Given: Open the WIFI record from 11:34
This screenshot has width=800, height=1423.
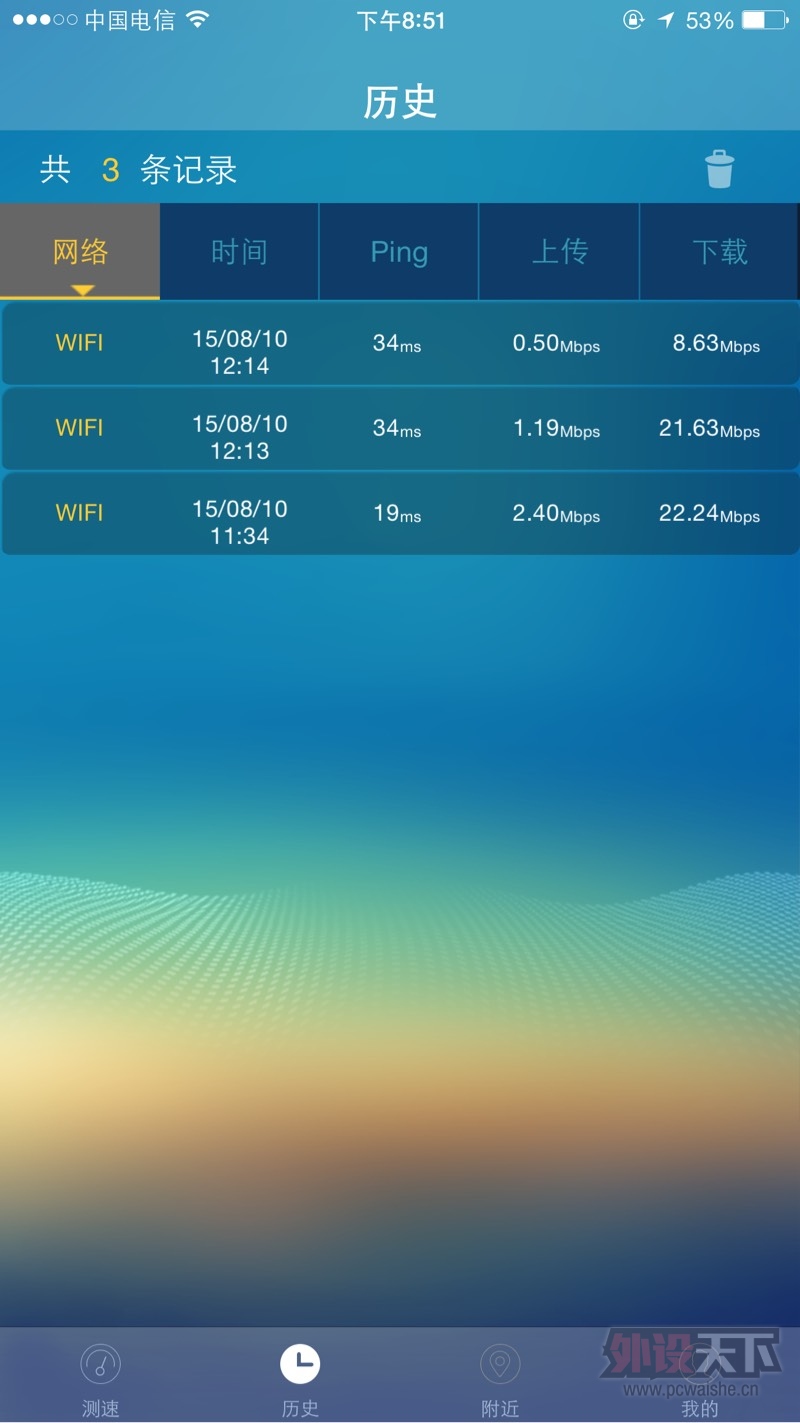Looking at the screenshot, I should tap(400, 514).
